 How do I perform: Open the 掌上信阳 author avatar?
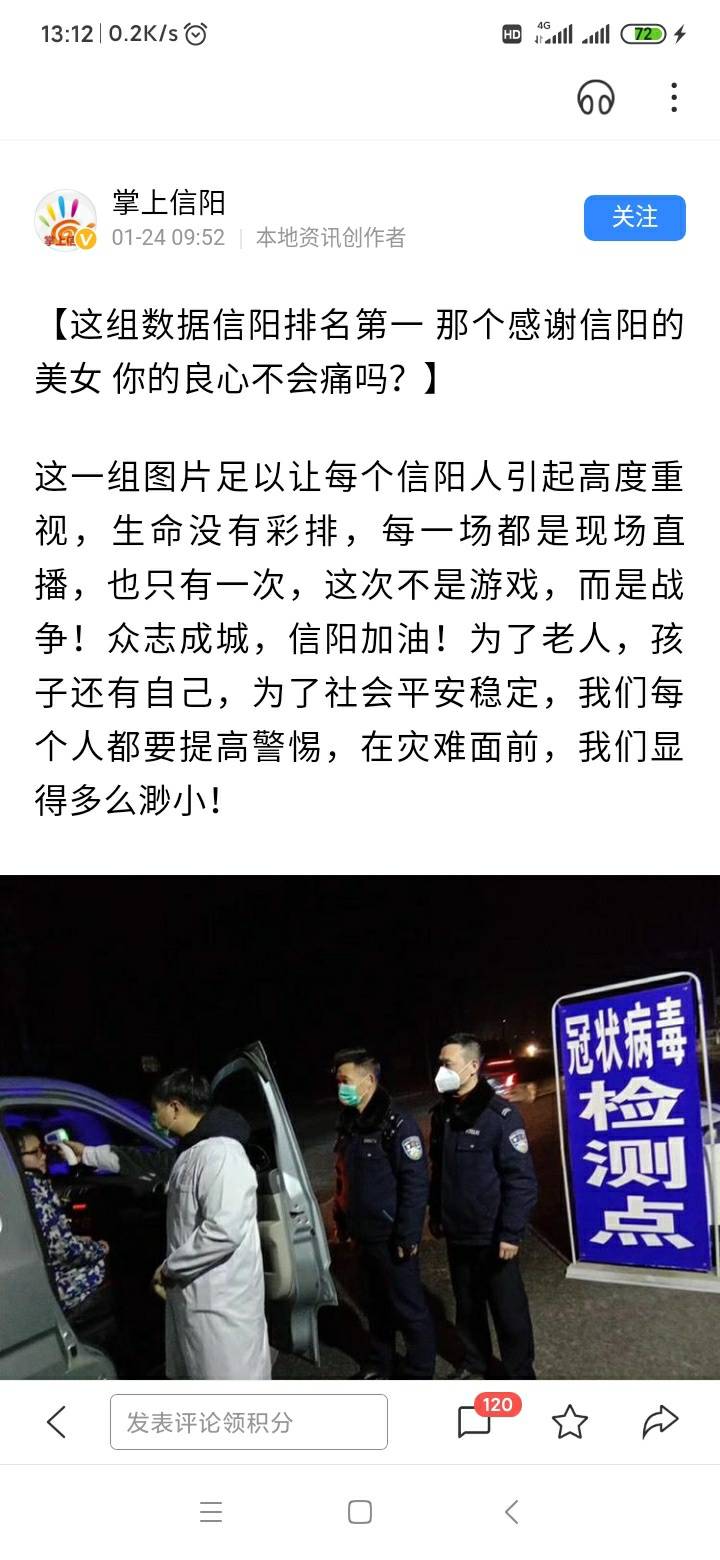pyautogui.click(x=66, y=220)
